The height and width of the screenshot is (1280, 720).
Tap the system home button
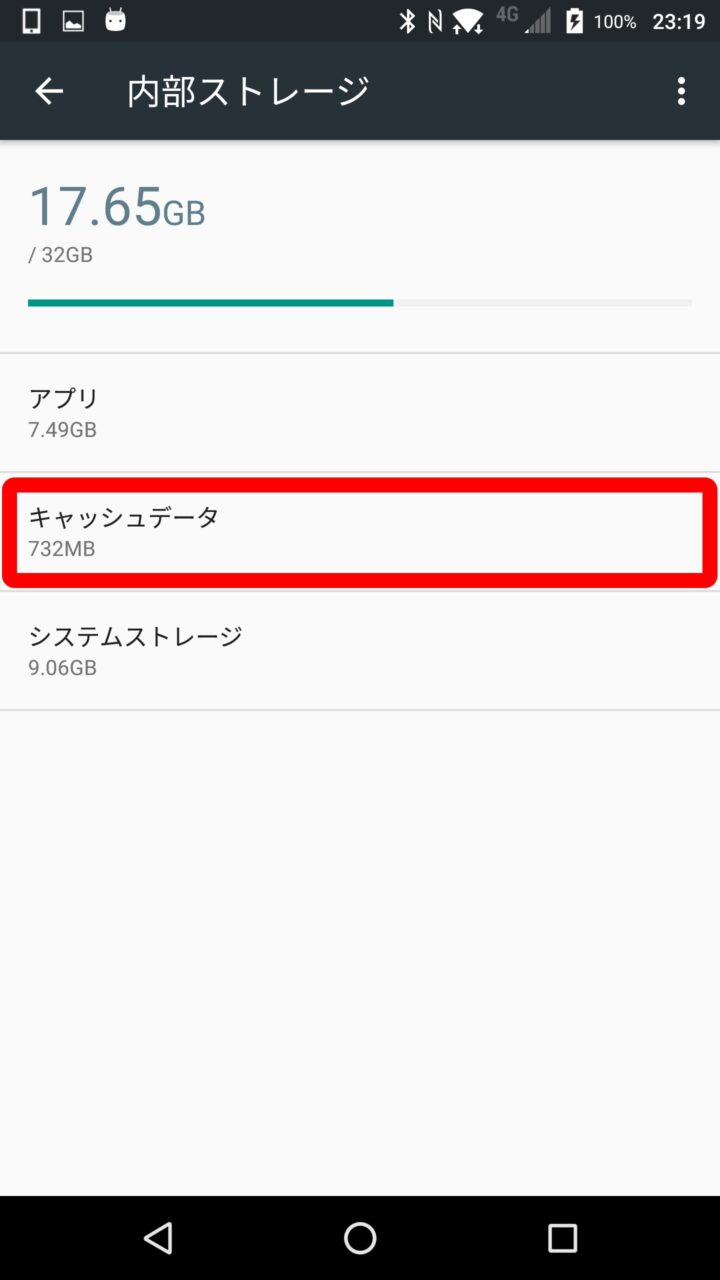[360, 1238]
